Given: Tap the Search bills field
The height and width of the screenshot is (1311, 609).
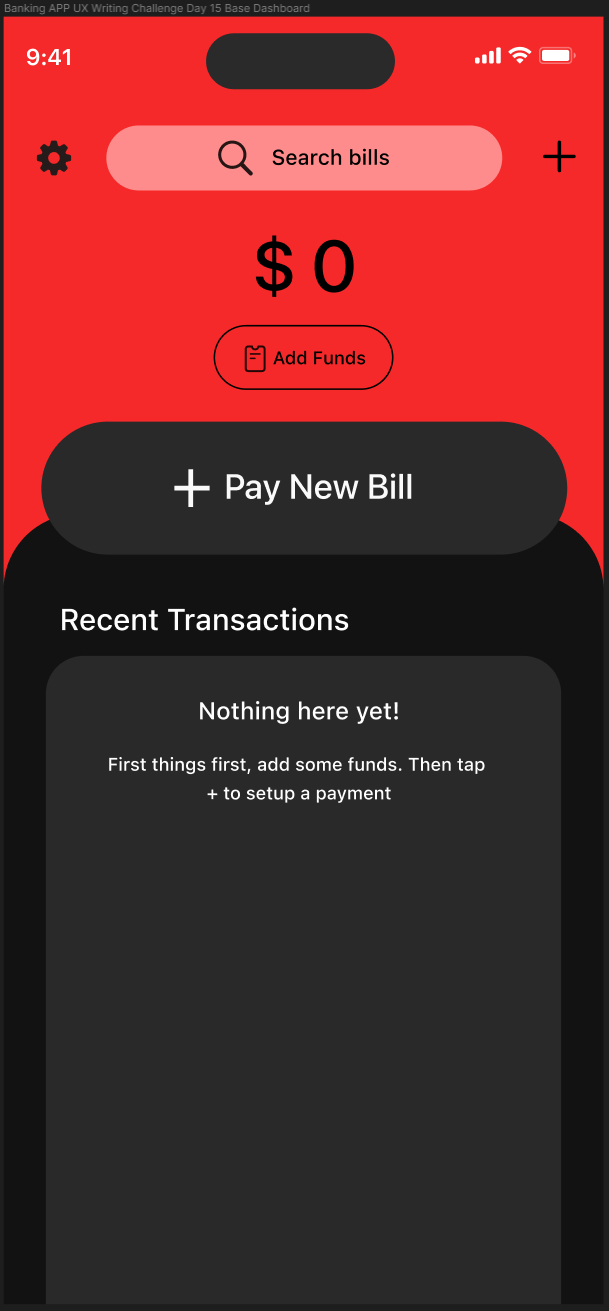Looking at the screenshot, I should pos(304,158).
